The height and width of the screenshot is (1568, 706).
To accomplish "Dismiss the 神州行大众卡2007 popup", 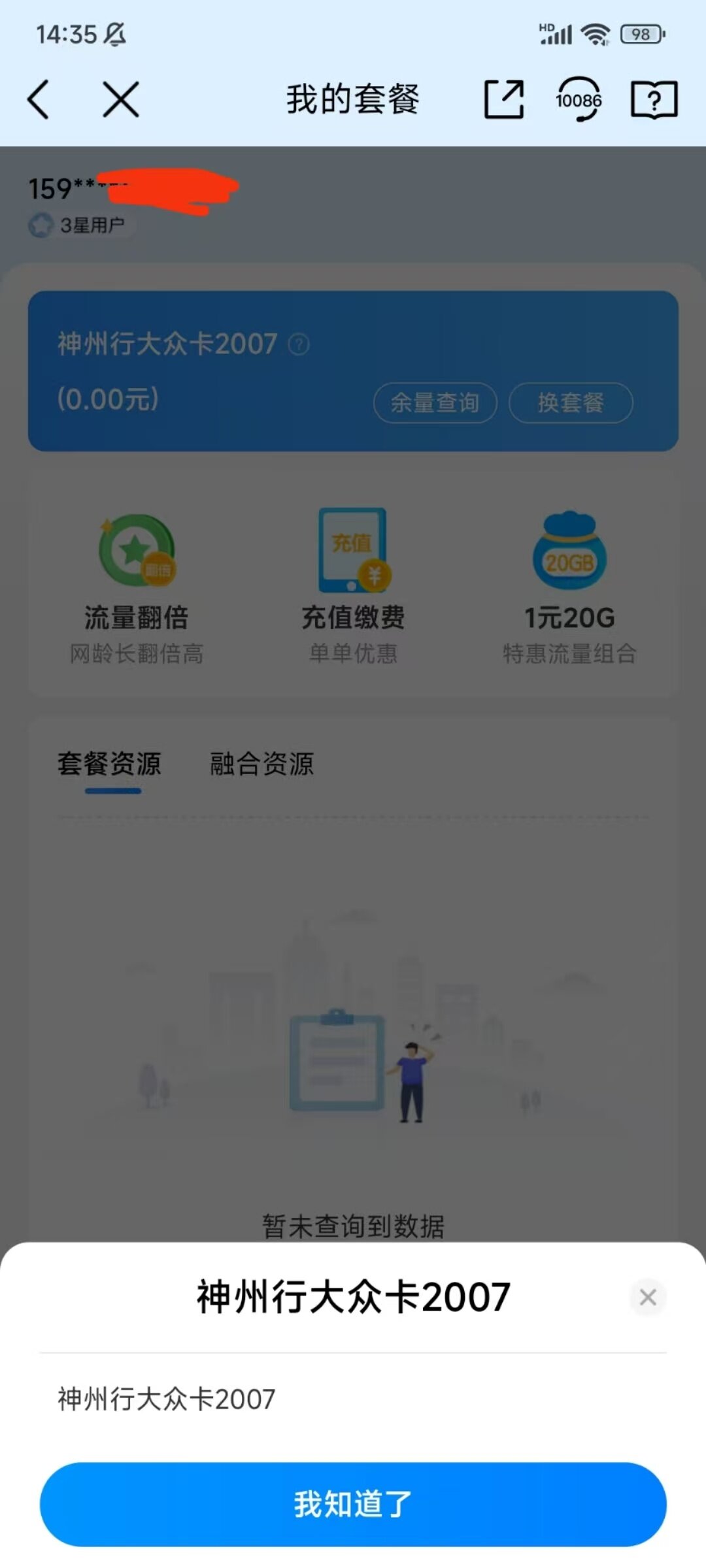I will coord(648,1297).
